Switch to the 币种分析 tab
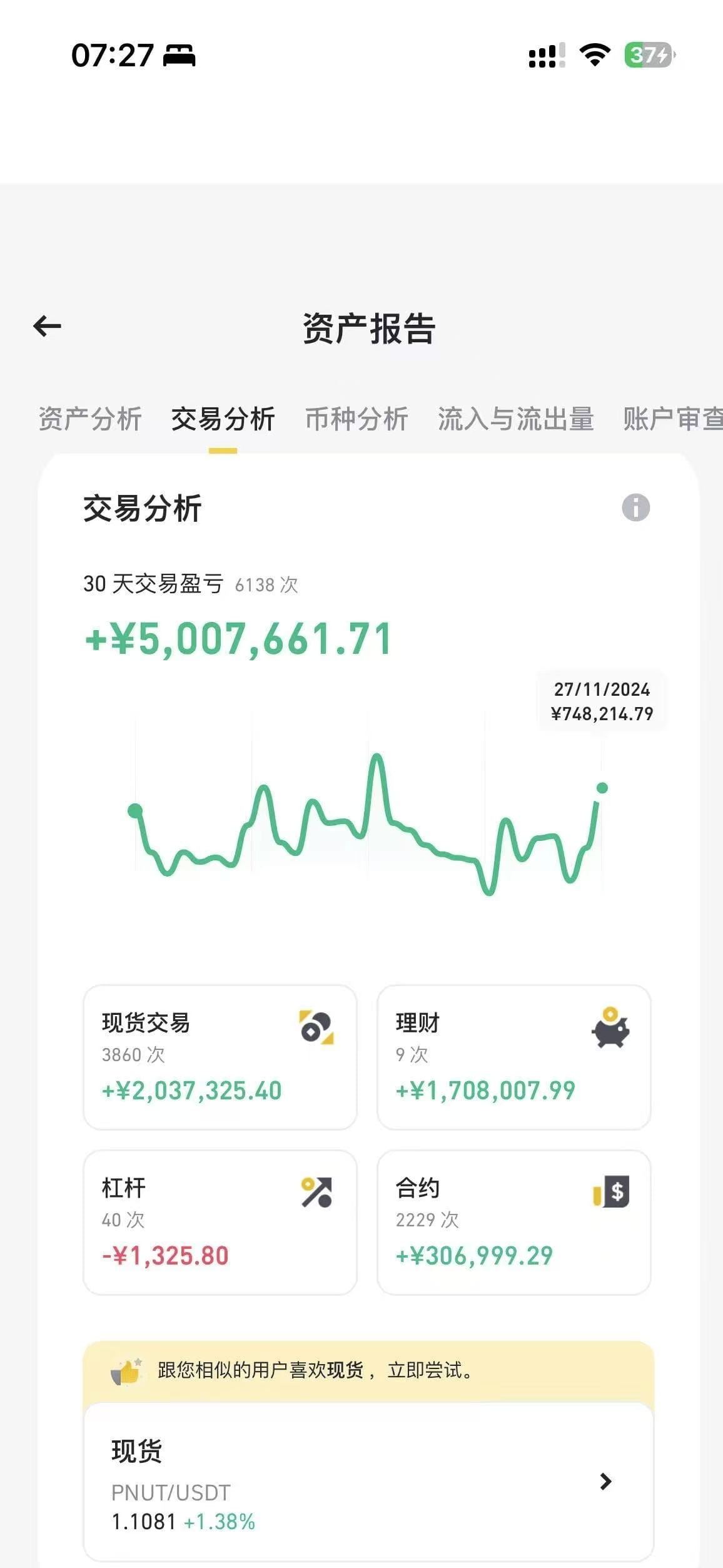Viewport: 723px width, 1568px height. (x=356, y=419)
